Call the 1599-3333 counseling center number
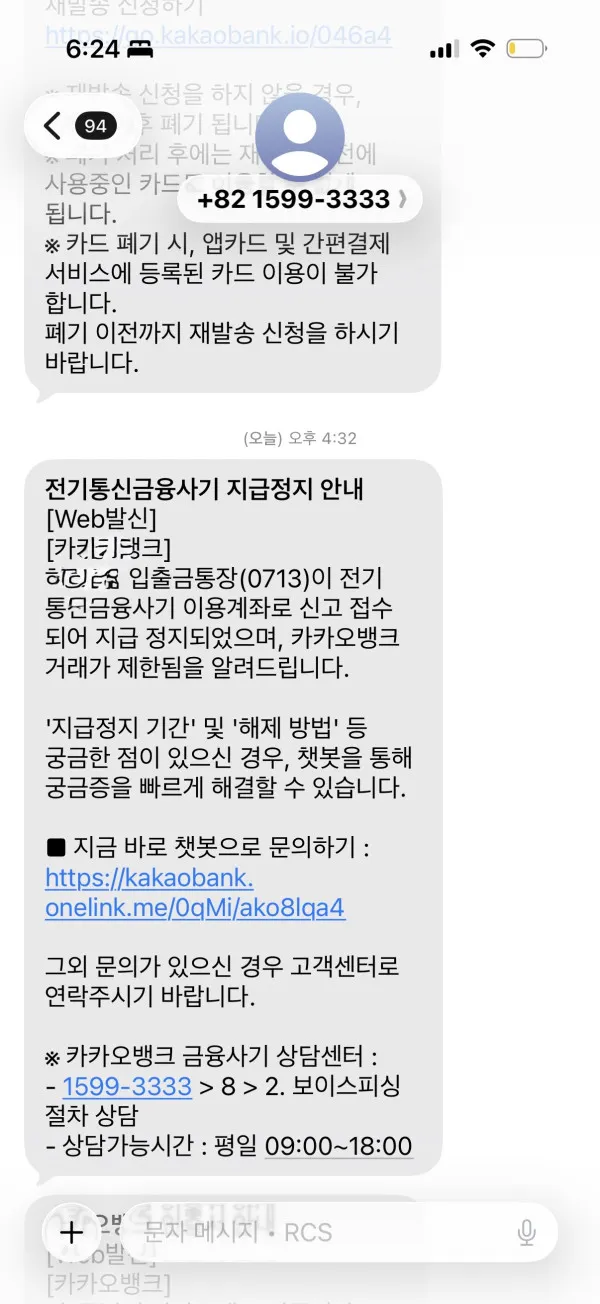The width and height of the screenshot is (600, 1304). tap(127, 1086)
